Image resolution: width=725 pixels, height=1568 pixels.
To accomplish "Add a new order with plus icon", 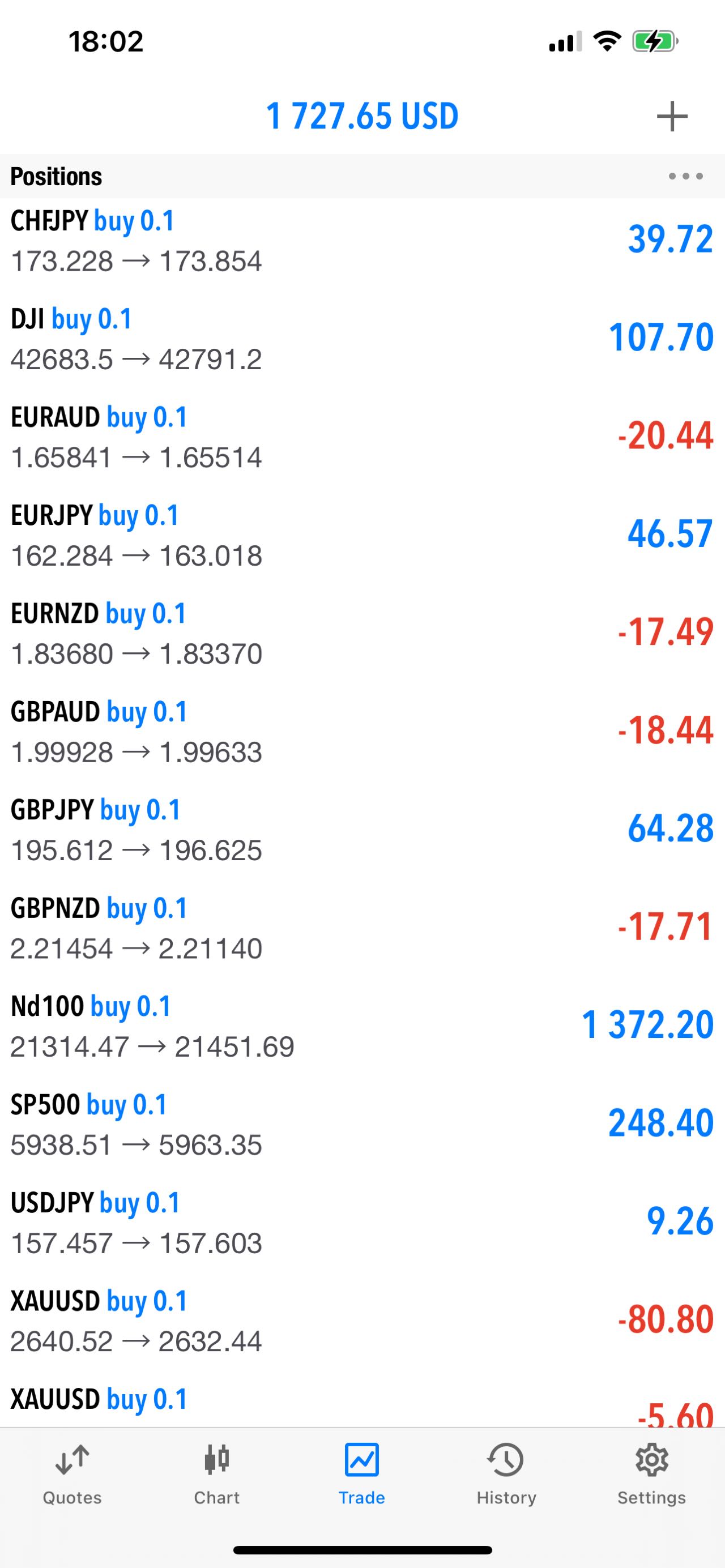I will 672,116.
